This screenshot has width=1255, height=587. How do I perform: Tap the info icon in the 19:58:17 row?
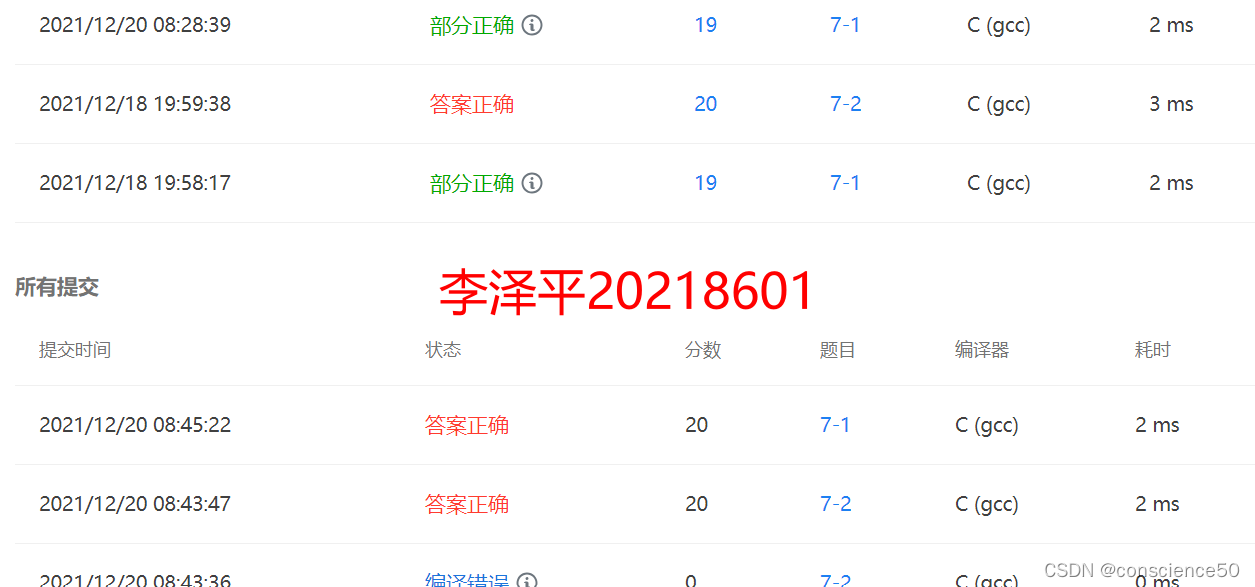[532, 183]
